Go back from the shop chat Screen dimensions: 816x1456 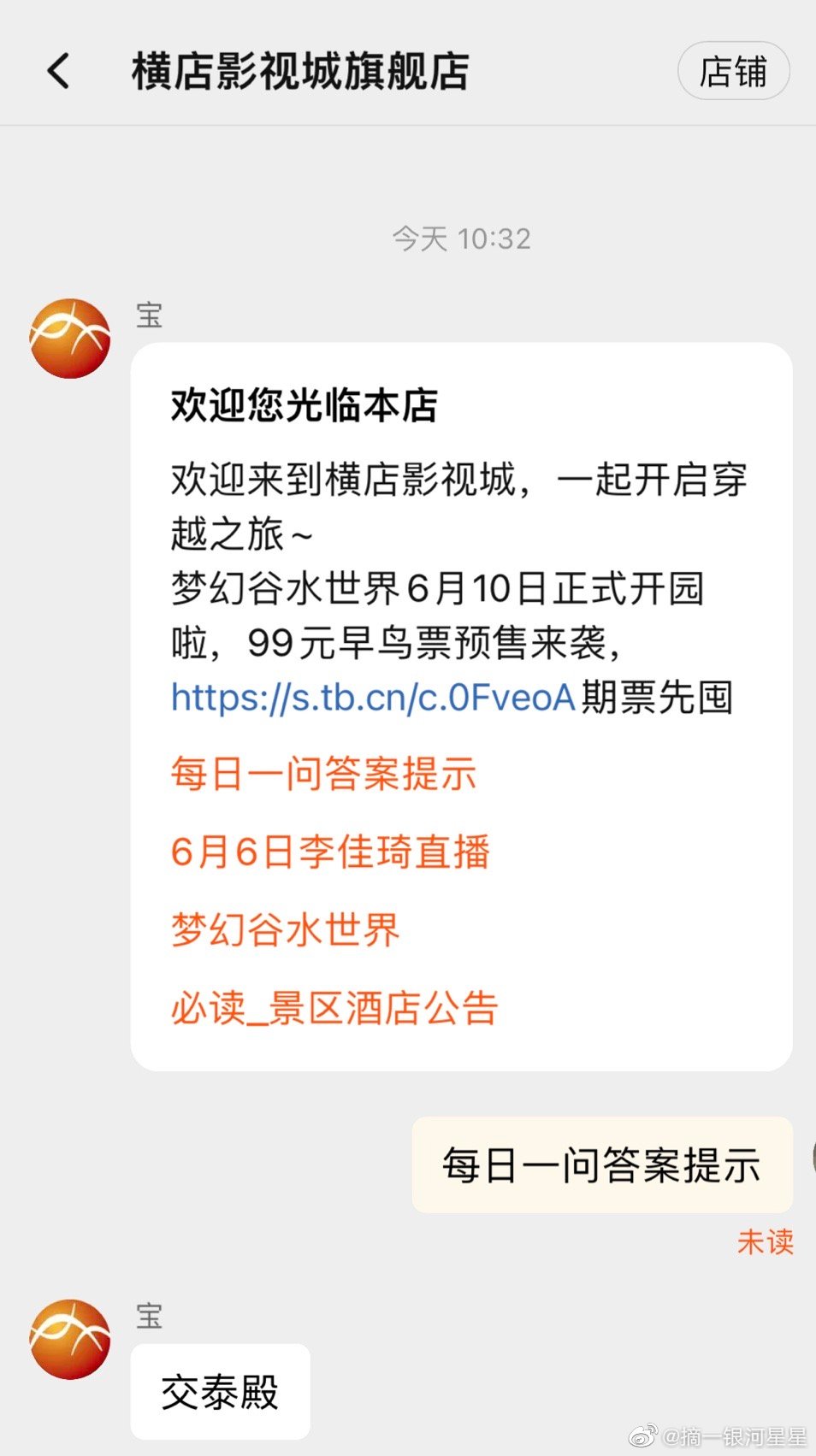point(58,71)
